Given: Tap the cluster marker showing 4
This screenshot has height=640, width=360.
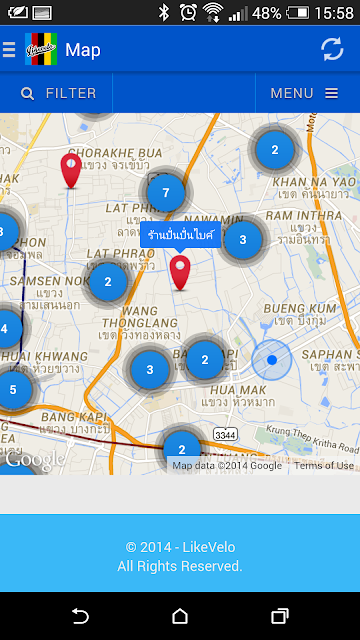Looking at the screenshot, I should pyautogui.click(x=5, y=329).
